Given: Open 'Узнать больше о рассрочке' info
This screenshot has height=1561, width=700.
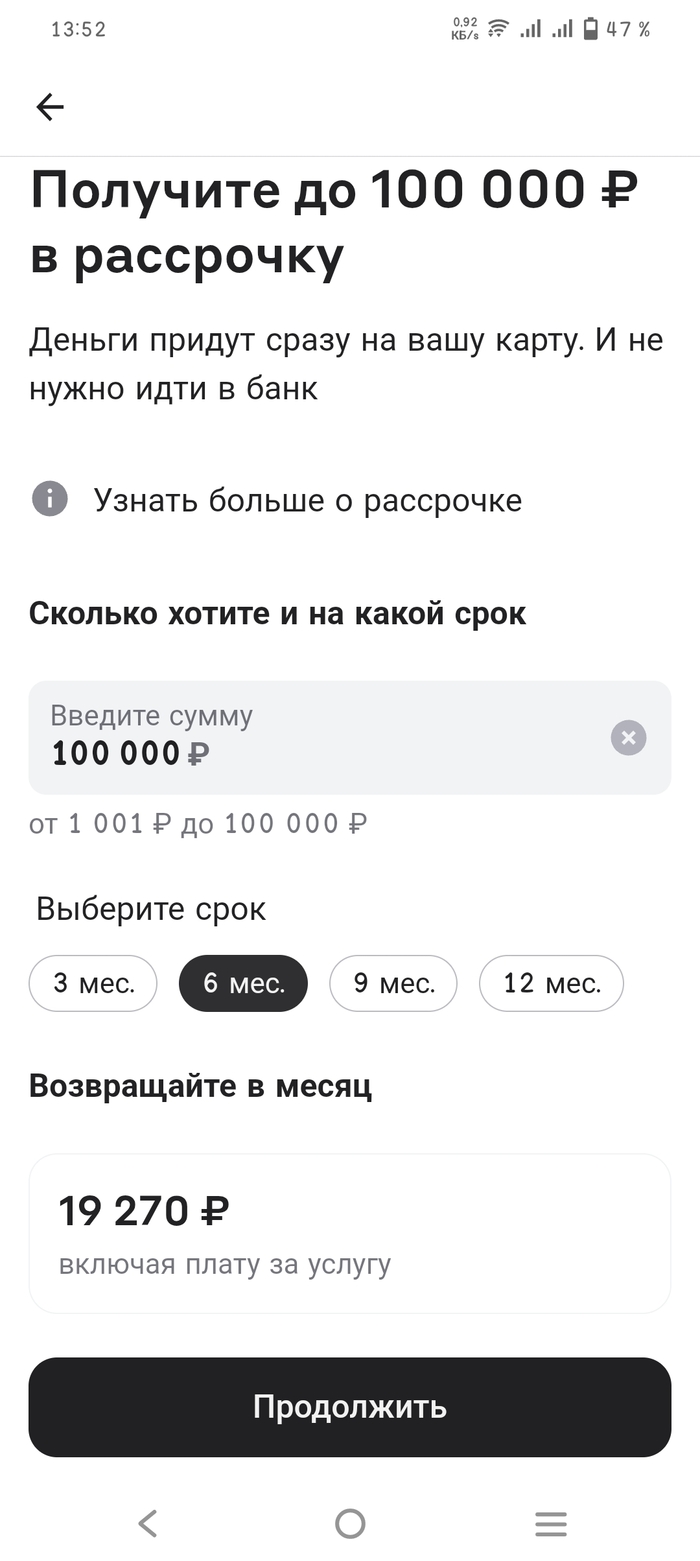Looking at the screenshot, I should coord(277,499).
